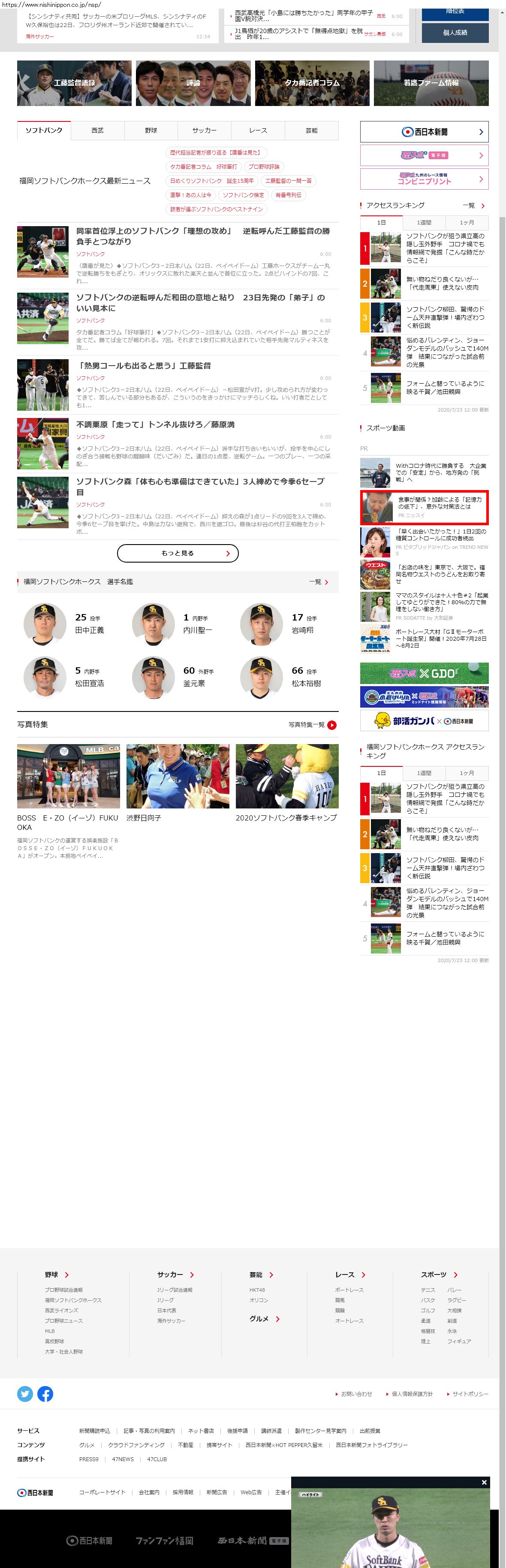Select the サッカー tab
This screenshot has width=506, height=1568.
pos(205,131)
